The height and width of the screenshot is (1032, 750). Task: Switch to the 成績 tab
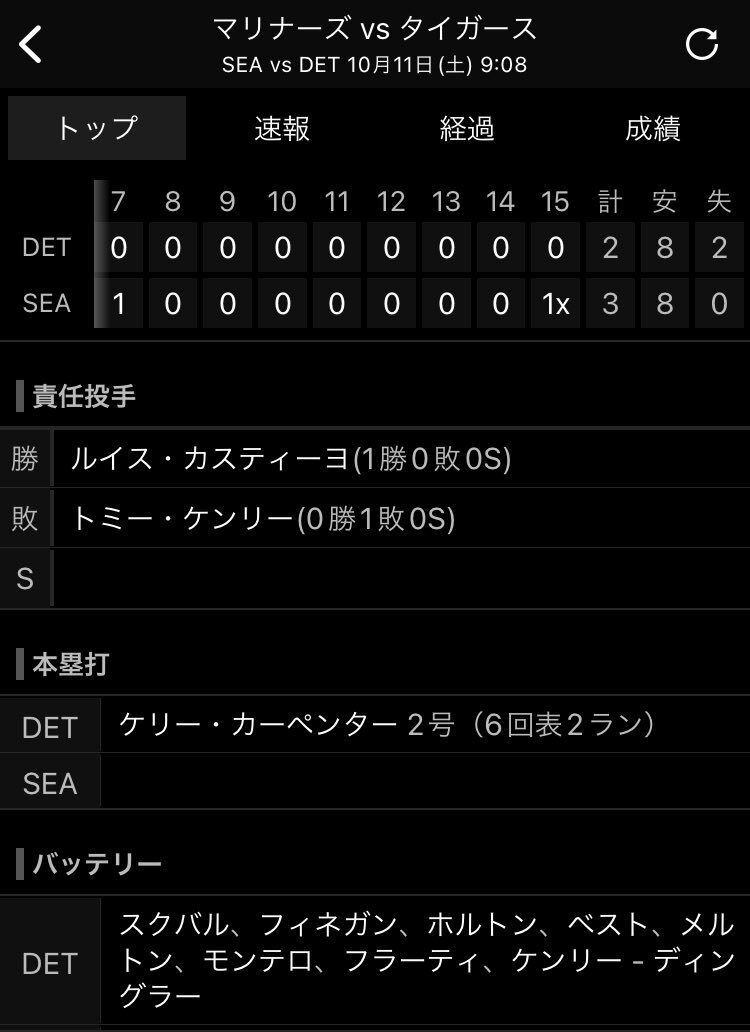point(653,128)
